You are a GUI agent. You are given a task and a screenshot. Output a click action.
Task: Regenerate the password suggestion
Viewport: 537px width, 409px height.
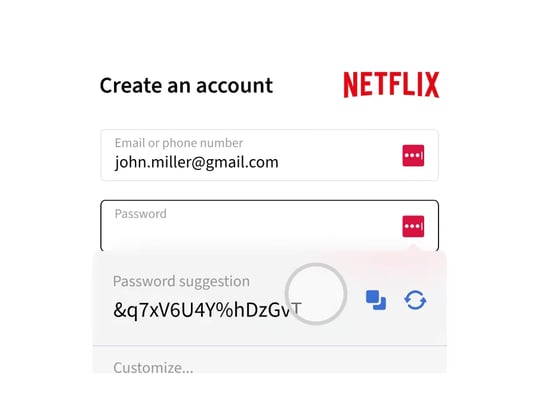click(x=415, y=300)
